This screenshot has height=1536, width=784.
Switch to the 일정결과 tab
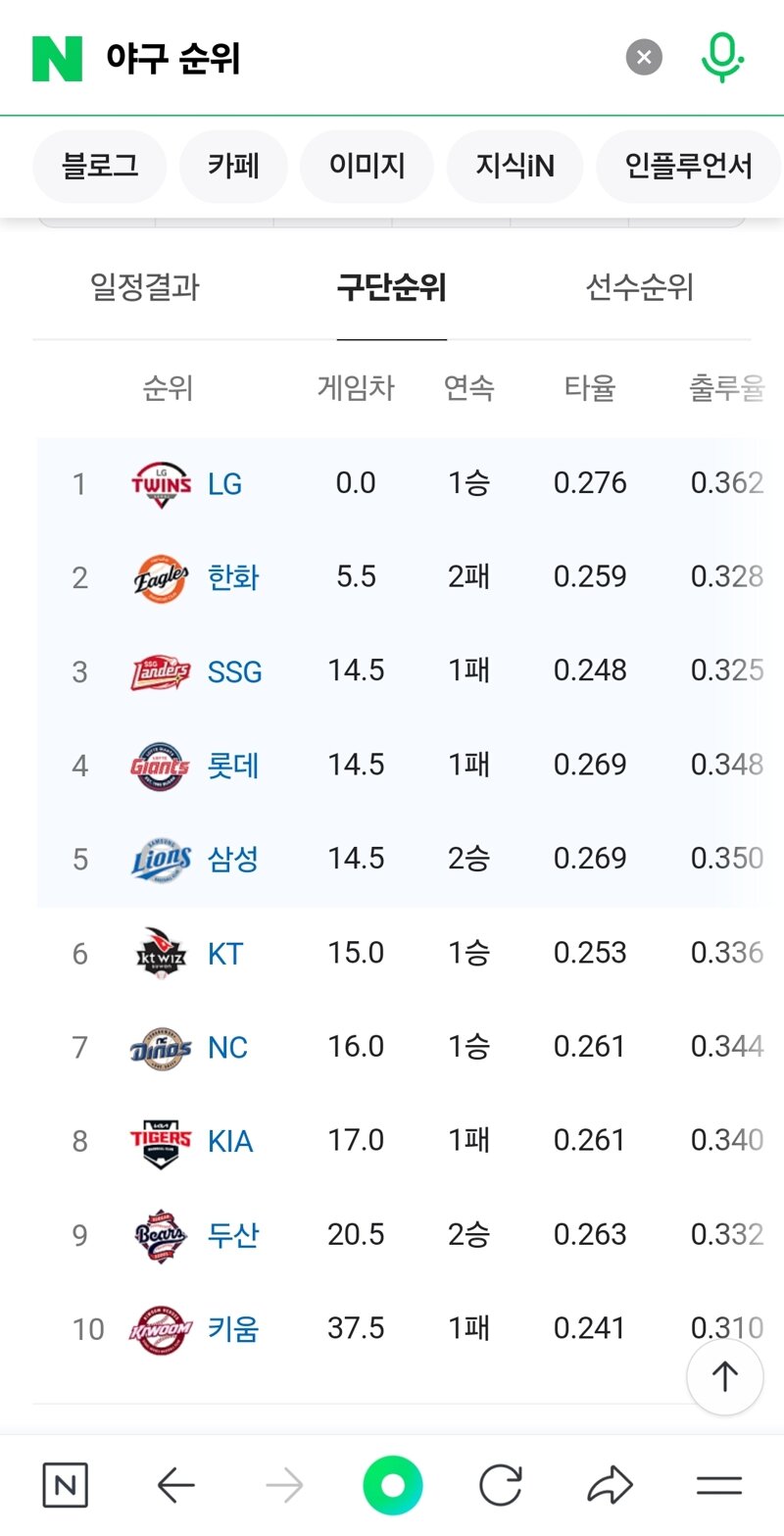click(x=145, y=287)
